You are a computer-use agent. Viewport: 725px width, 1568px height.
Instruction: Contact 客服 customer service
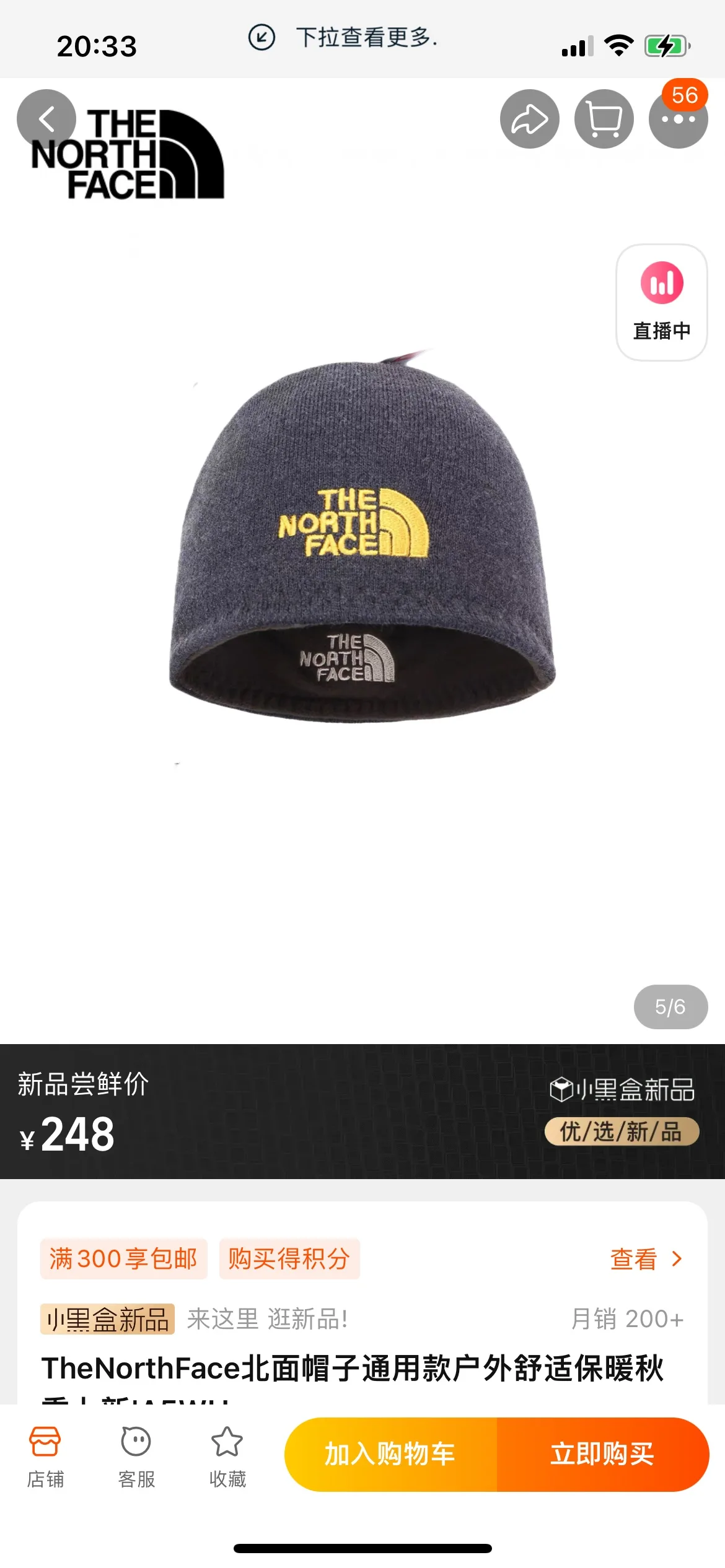pos(136,1456)
